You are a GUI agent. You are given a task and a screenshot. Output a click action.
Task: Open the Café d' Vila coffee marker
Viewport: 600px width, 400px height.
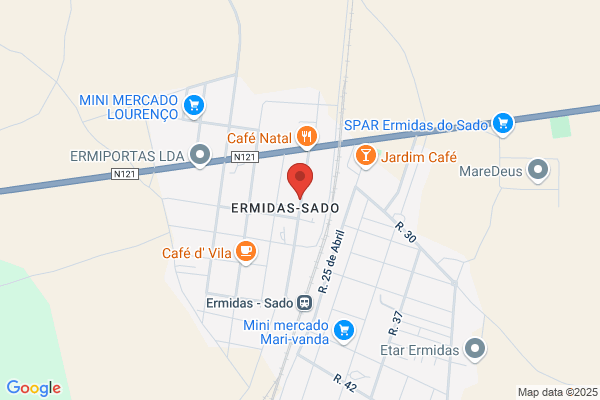point(246,253)
